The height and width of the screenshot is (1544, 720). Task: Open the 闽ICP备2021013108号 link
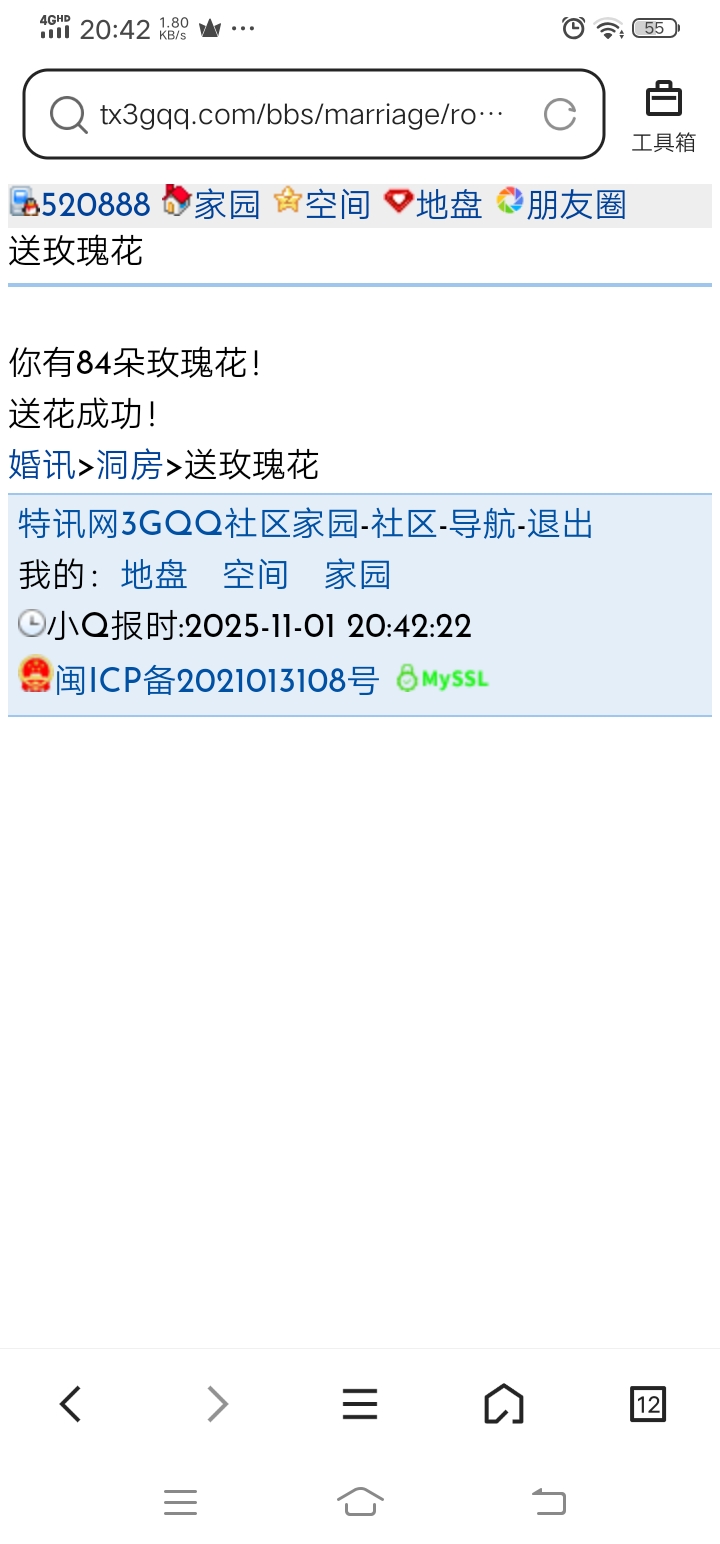click(217, 681)
